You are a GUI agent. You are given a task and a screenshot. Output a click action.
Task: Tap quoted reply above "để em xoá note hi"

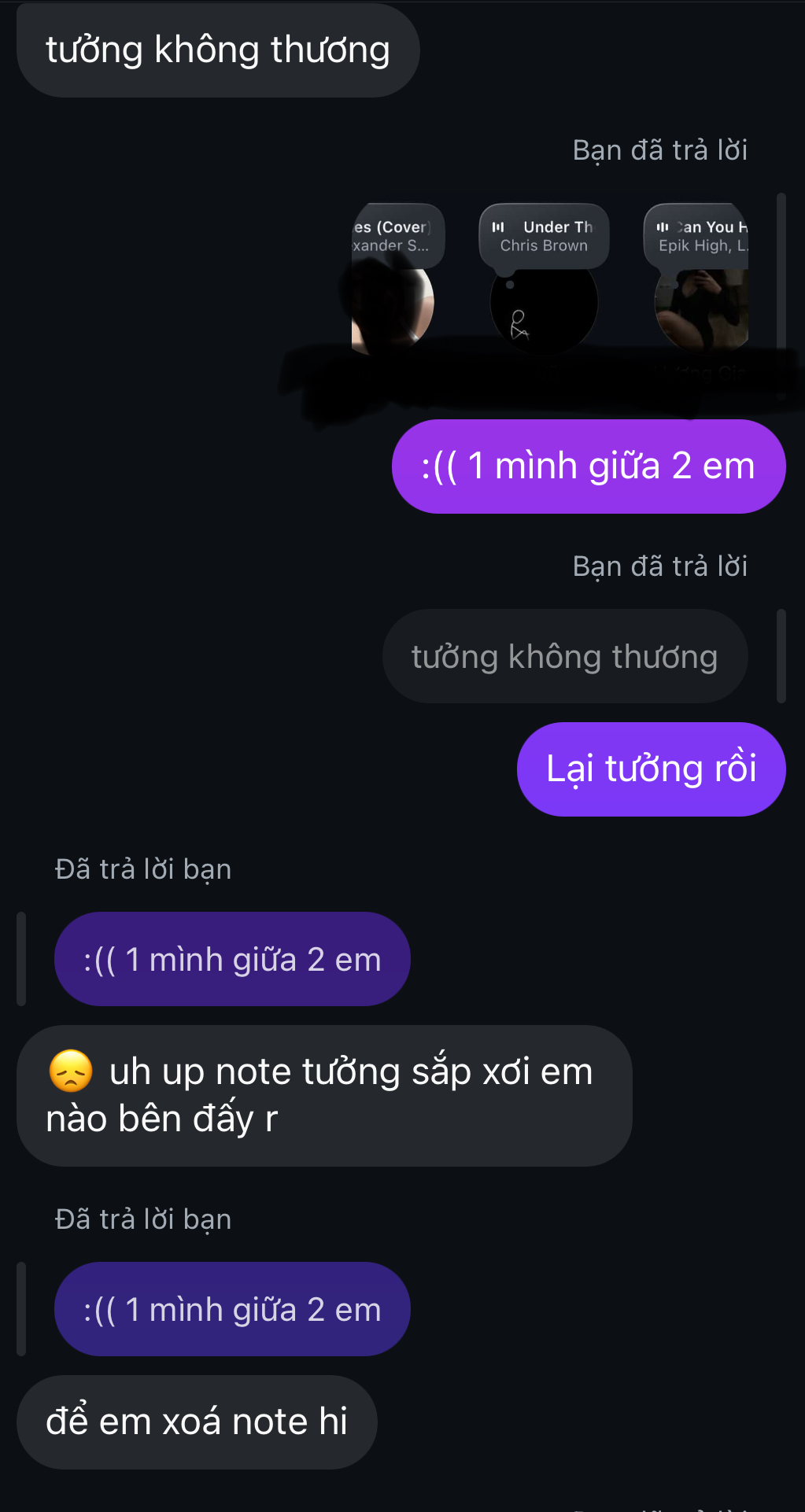(x=232, y=1309)
